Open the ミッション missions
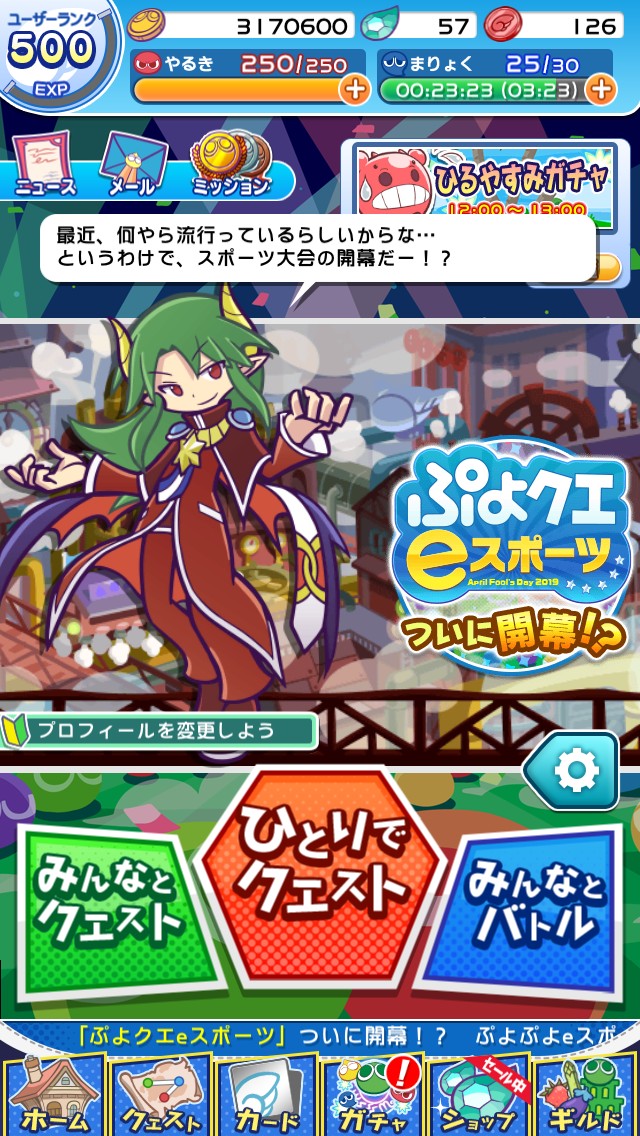This screenshot has height=1136, width=640. (x=230, y=165)
